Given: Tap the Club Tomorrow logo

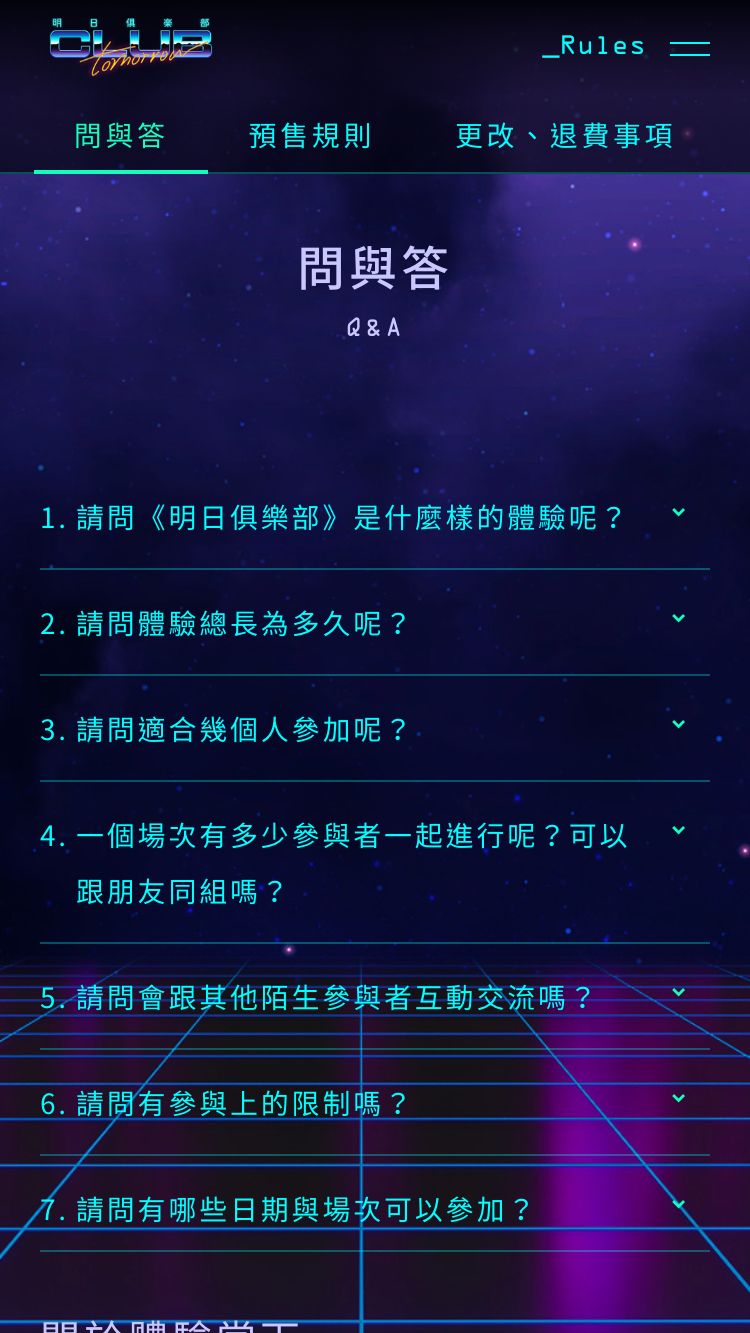Looking at the screenshot, I should 131,46.
